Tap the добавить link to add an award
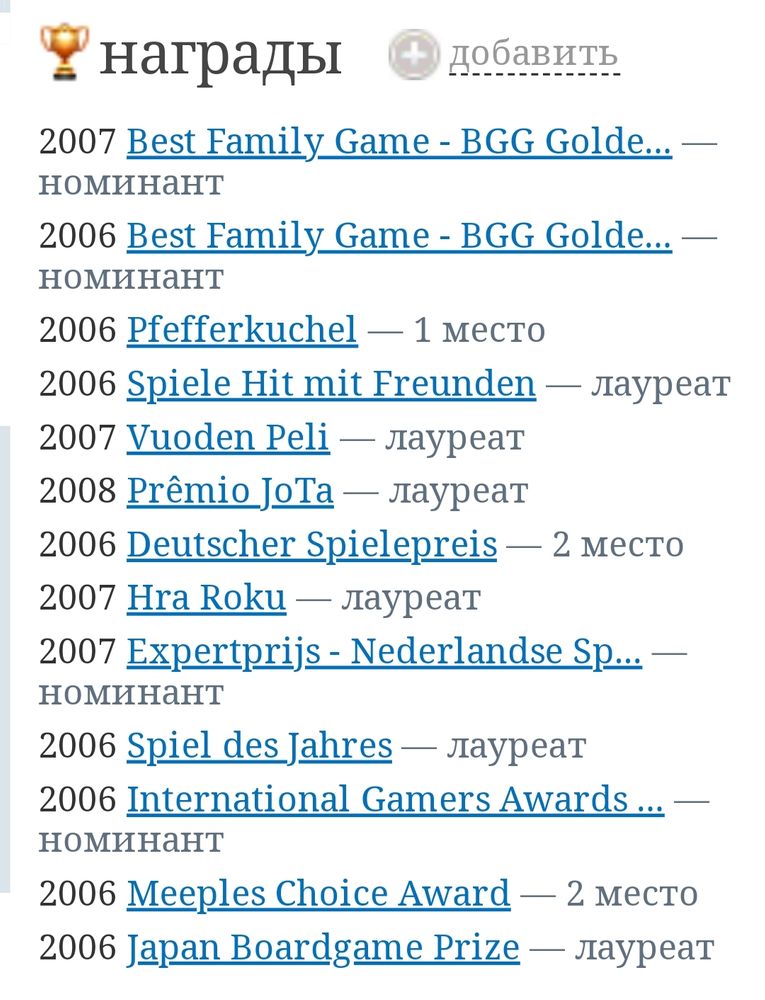 [x=533, y=54]
